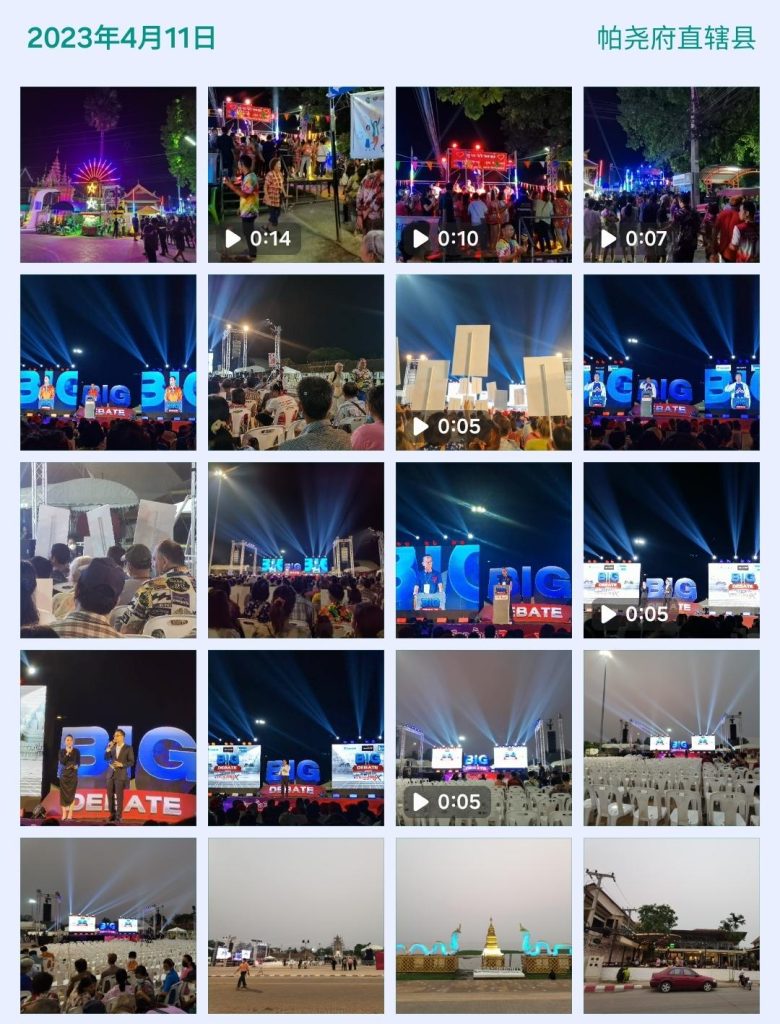View the lit Ferris wheel night photo
The height and width of the screenshot is (1024, 780).
pyautogui.click(x=108, y=175)
